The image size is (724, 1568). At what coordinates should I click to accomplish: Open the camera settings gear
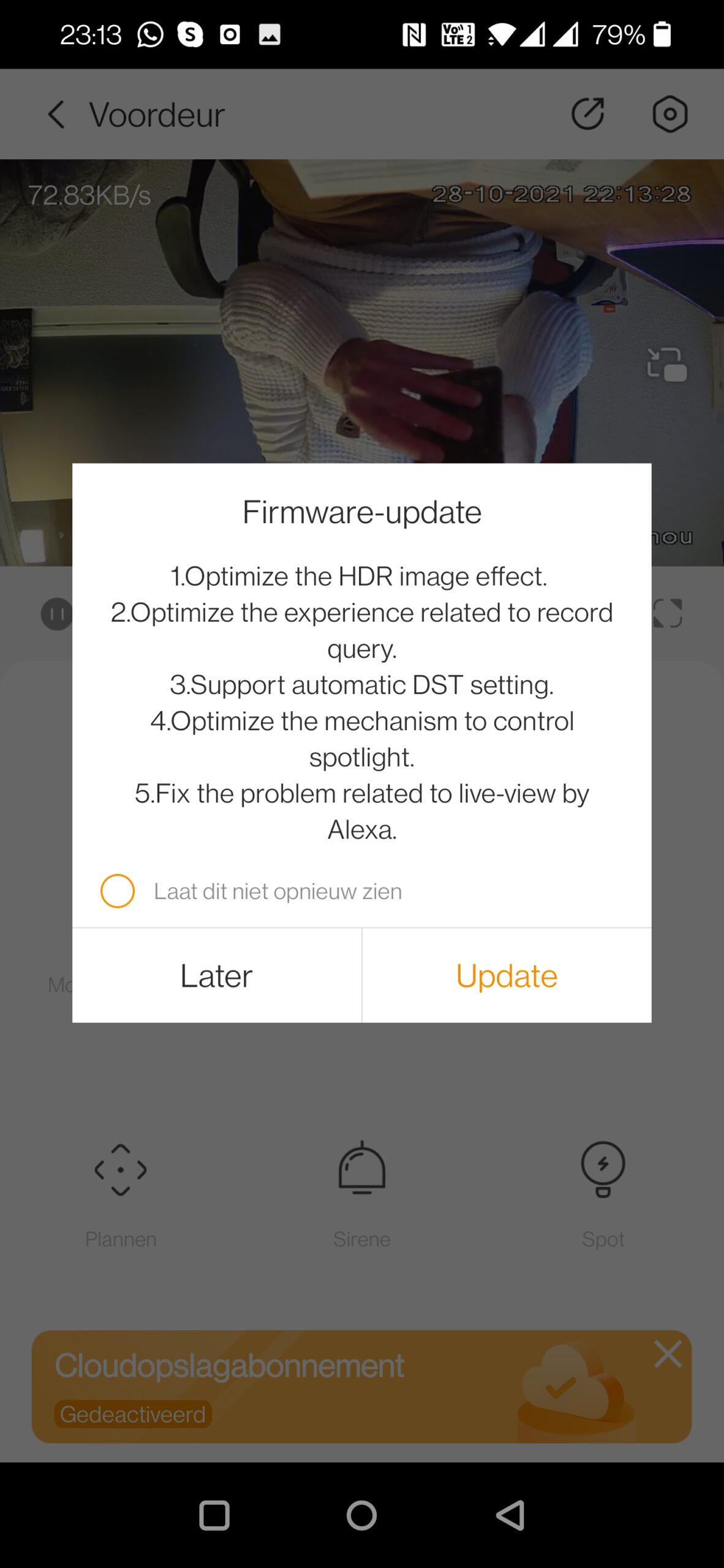(x=669, y=114)
